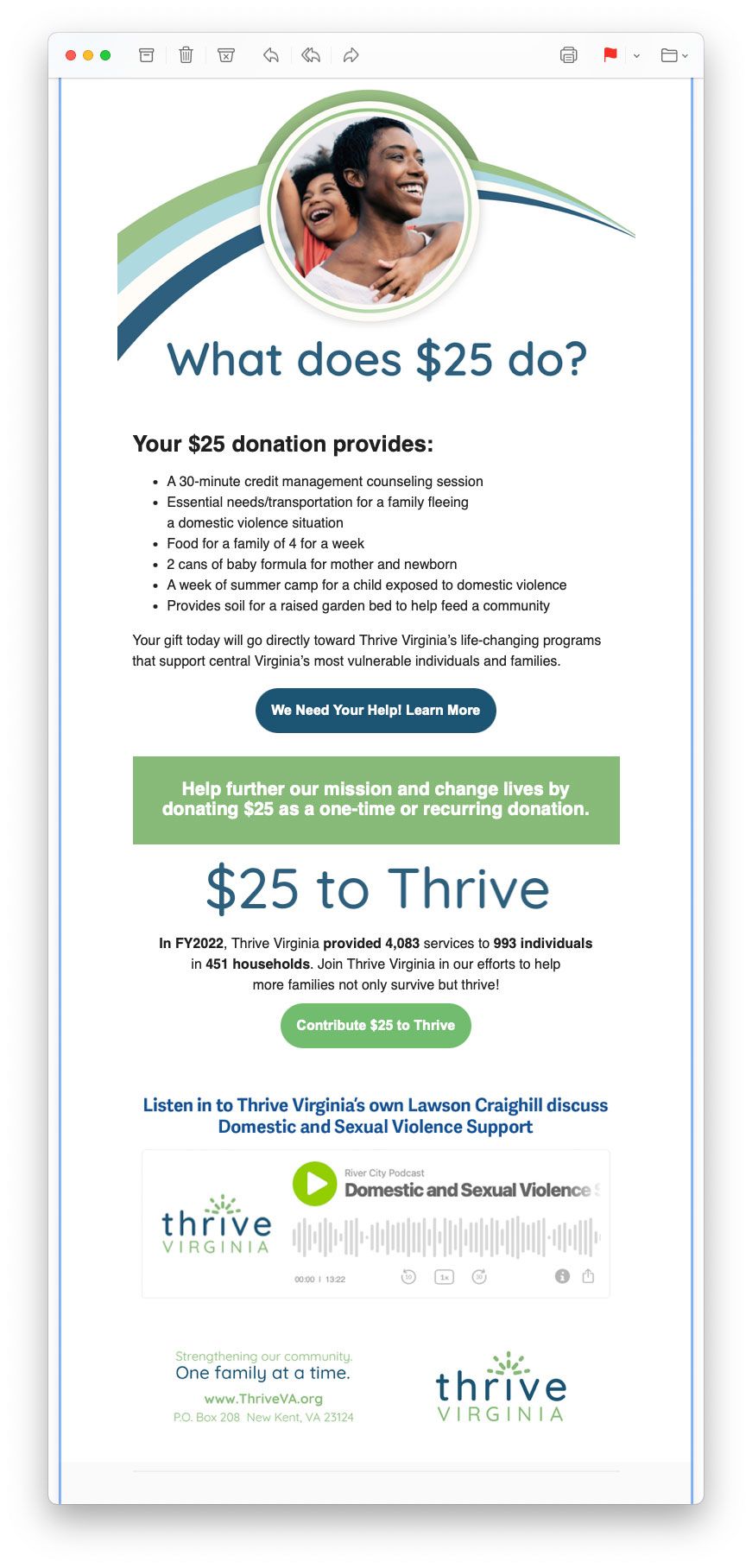Share the podcast episode

pos(589,1275)
